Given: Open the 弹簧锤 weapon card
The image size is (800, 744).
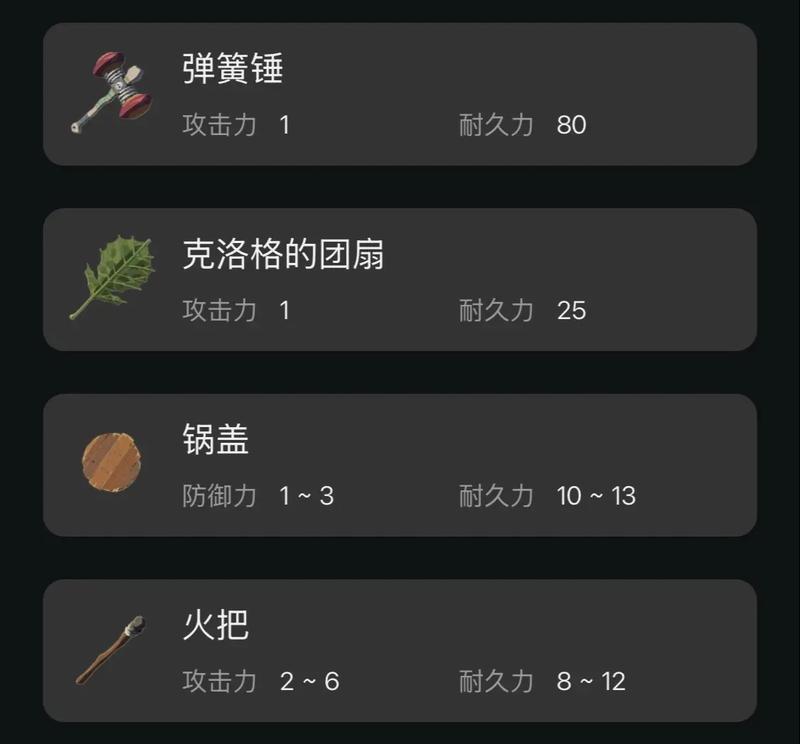Looking at the screenshot, I should (x=400, y=94).
